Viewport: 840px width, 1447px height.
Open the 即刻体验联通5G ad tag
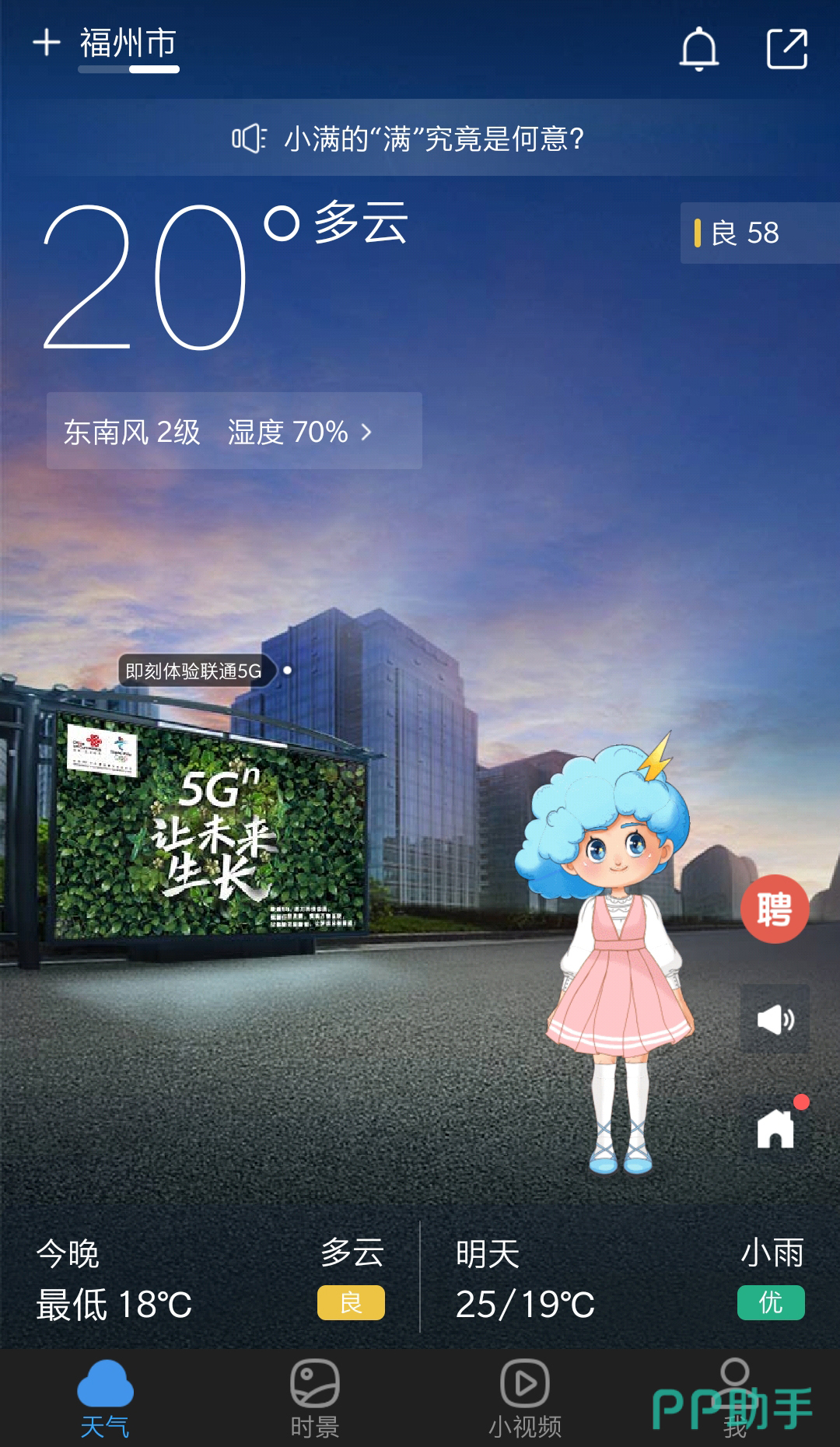click(x=194, y=671)
